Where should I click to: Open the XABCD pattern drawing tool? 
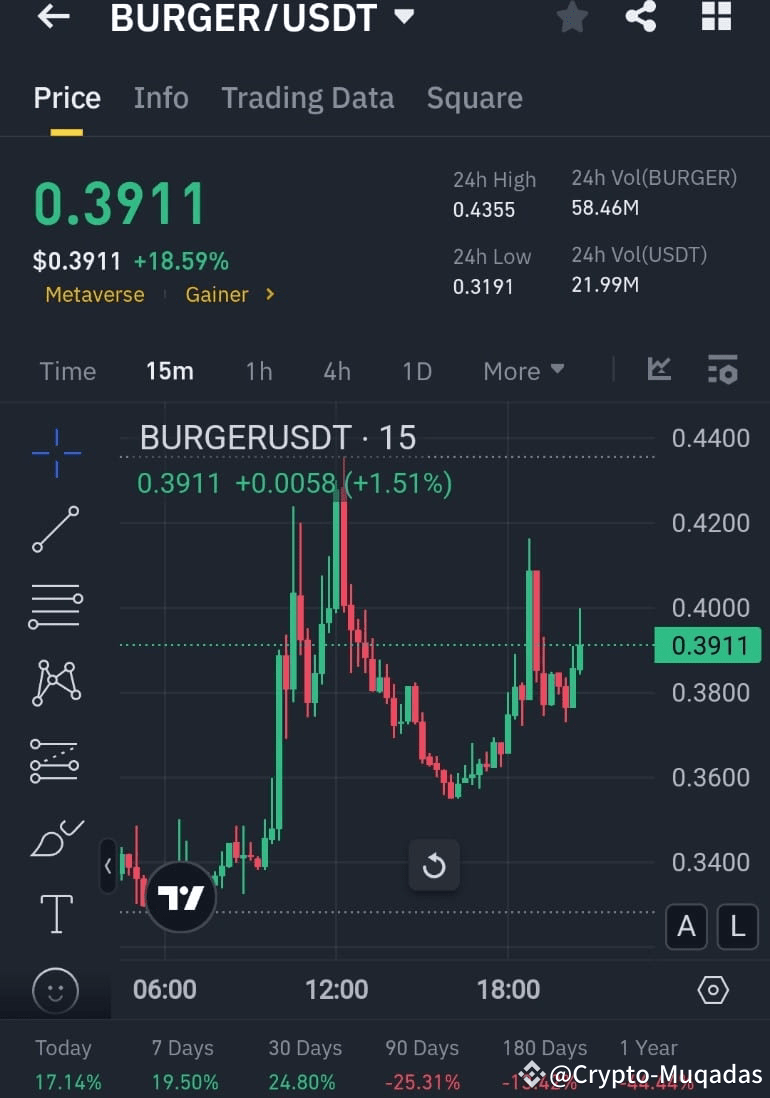tap(55, 683)
